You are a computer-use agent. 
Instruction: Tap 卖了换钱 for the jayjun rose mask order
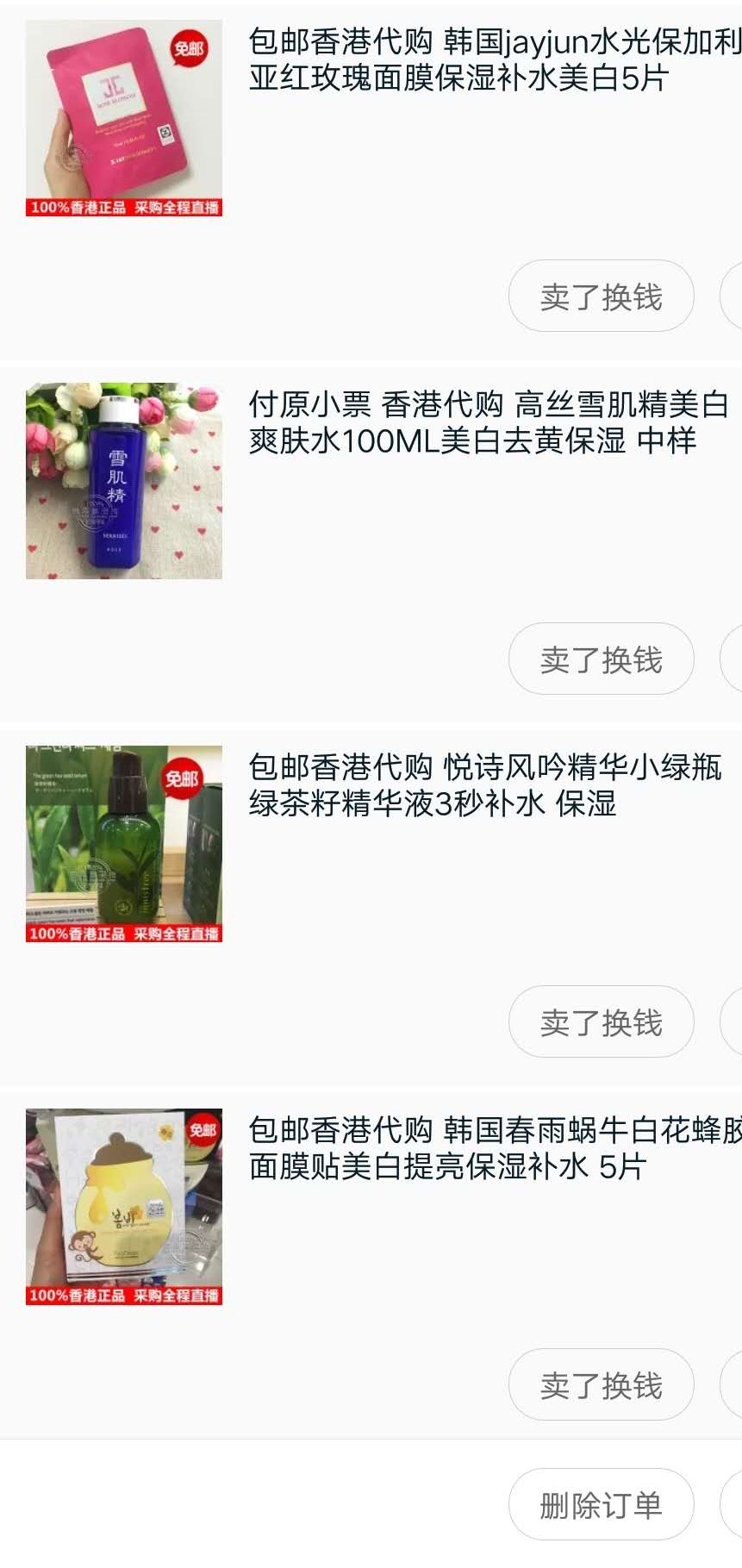pos(601,296)
